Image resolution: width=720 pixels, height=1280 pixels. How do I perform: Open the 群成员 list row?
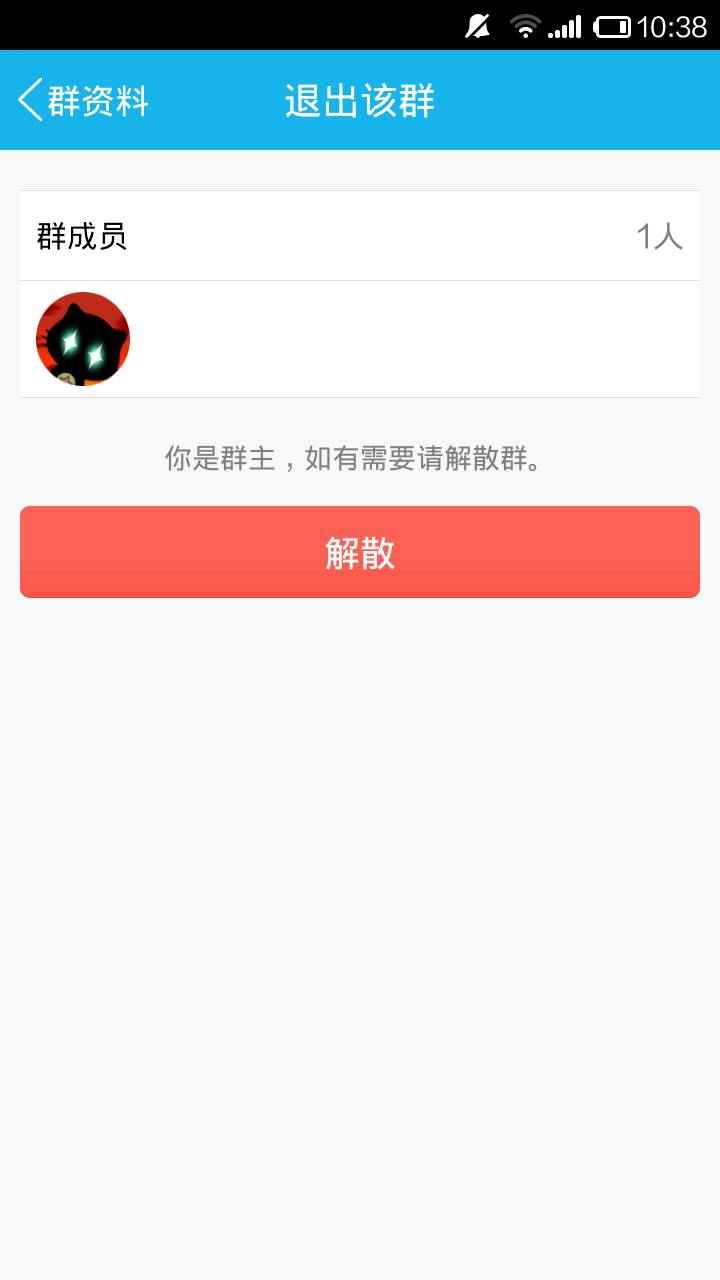[360, 236]
